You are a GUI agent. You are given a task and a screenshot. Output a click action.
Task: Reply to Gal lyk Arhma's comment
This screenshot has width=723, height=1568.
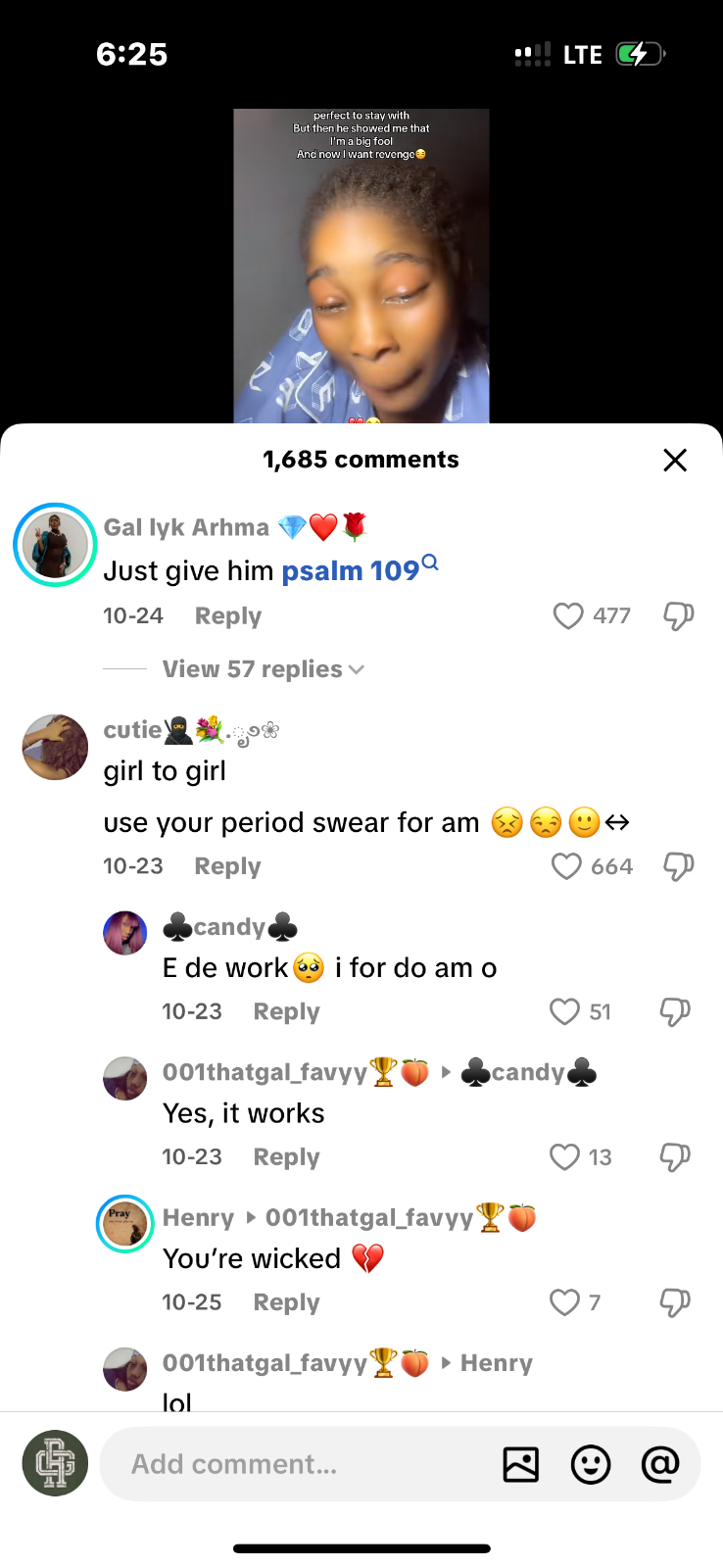point(227,616)
